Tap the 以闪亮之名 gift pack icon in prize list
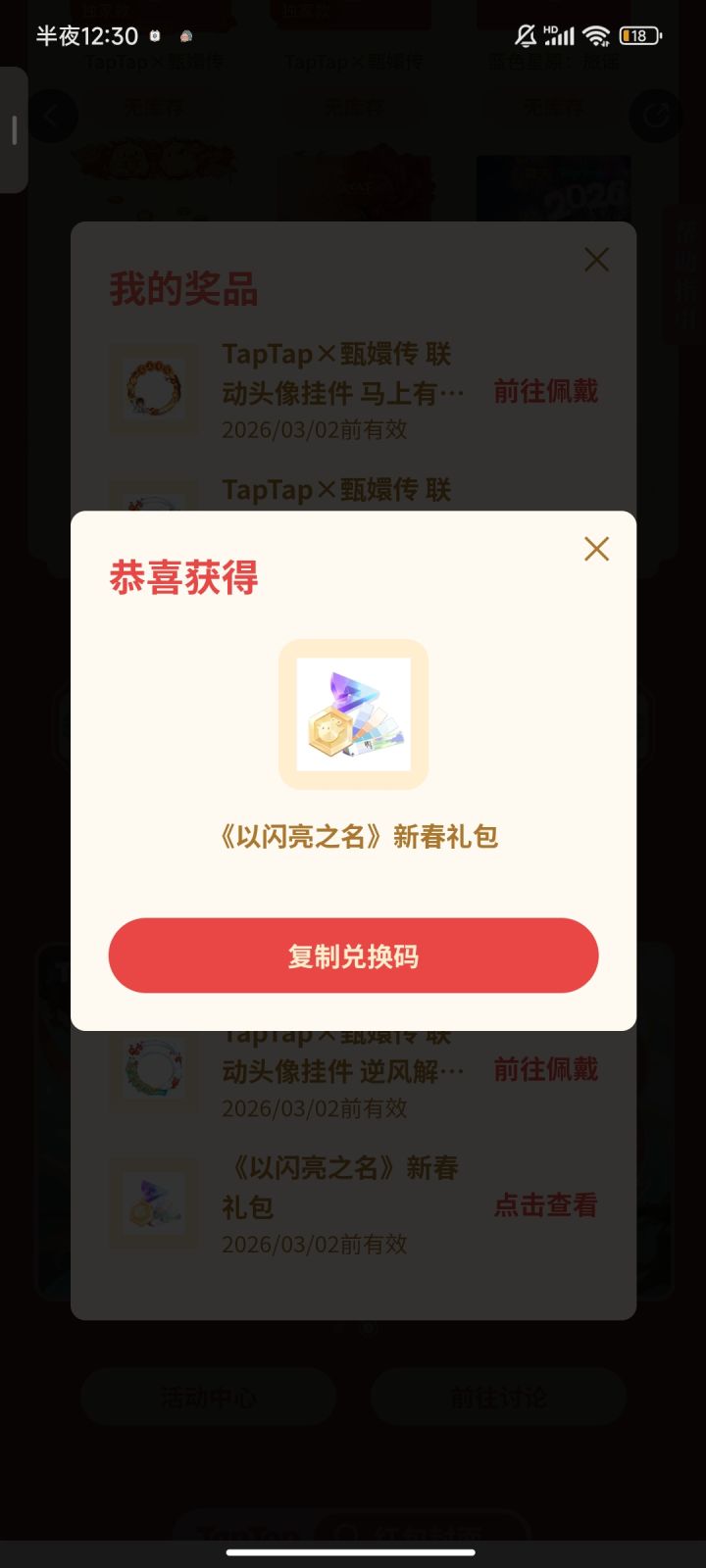This screenshot has width=706, height=1568. point(153,1203)
